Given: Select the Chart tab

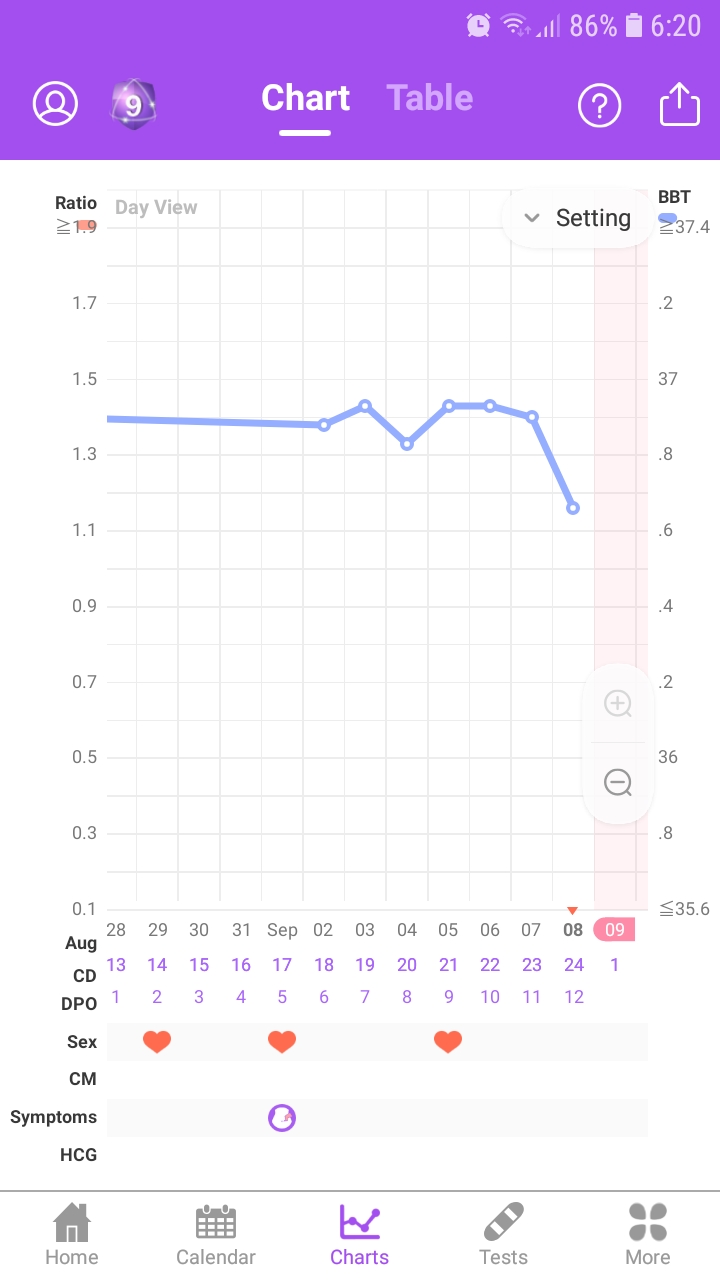Looking at the screenshot, I should 305,98.
